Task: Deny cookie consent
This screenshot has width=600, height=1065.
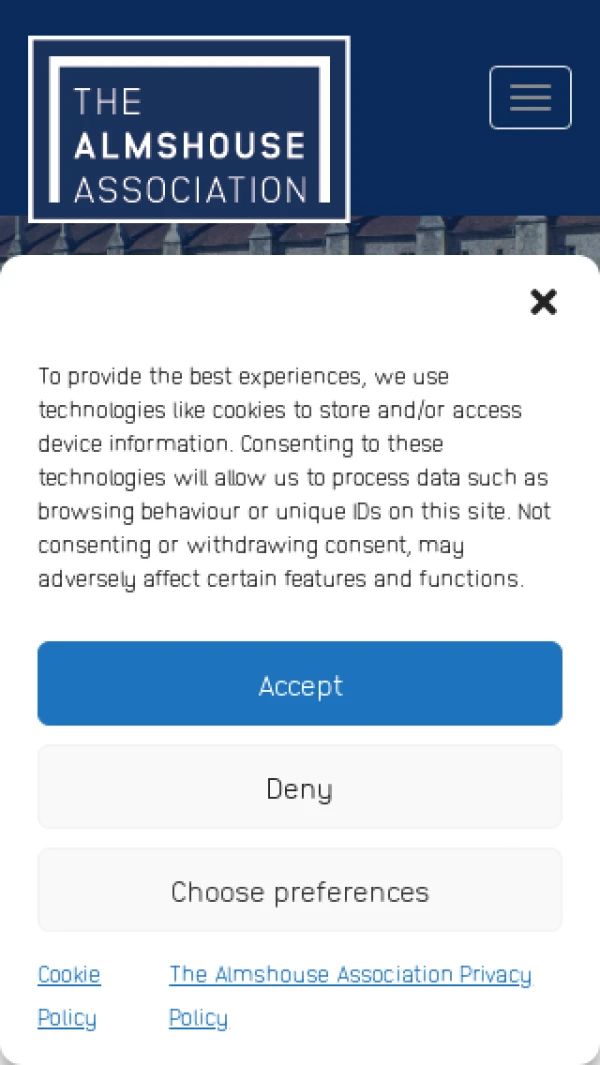Action: click(300, 788)
